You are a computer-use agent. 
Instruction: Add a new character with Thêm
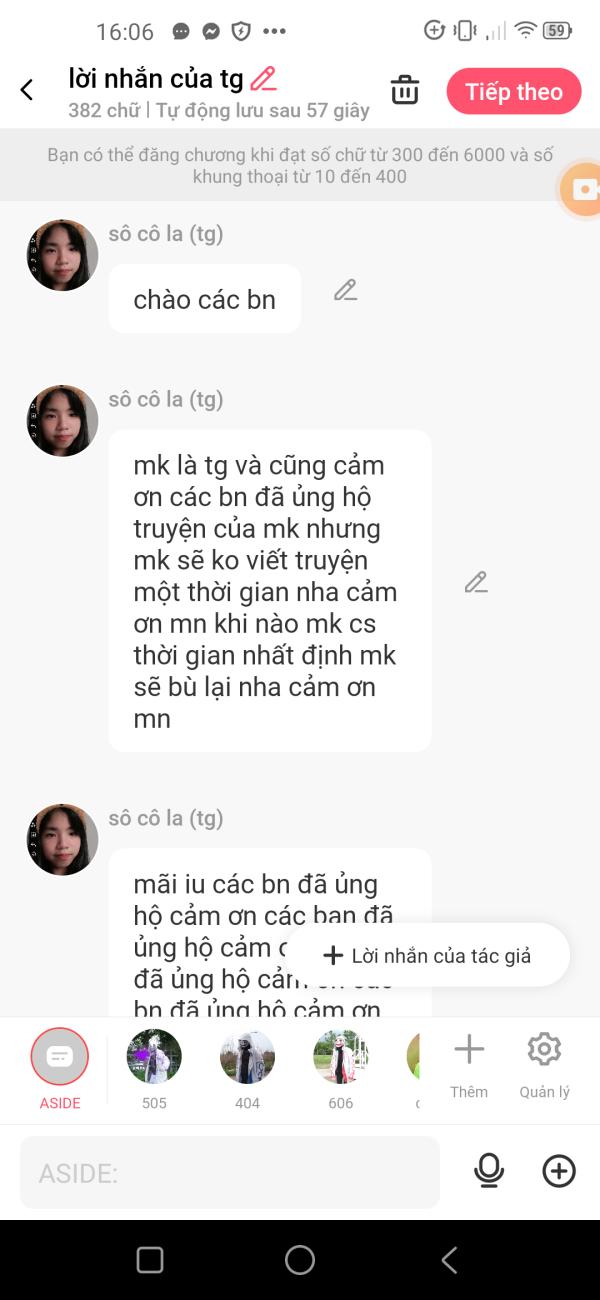point(469,1066)
